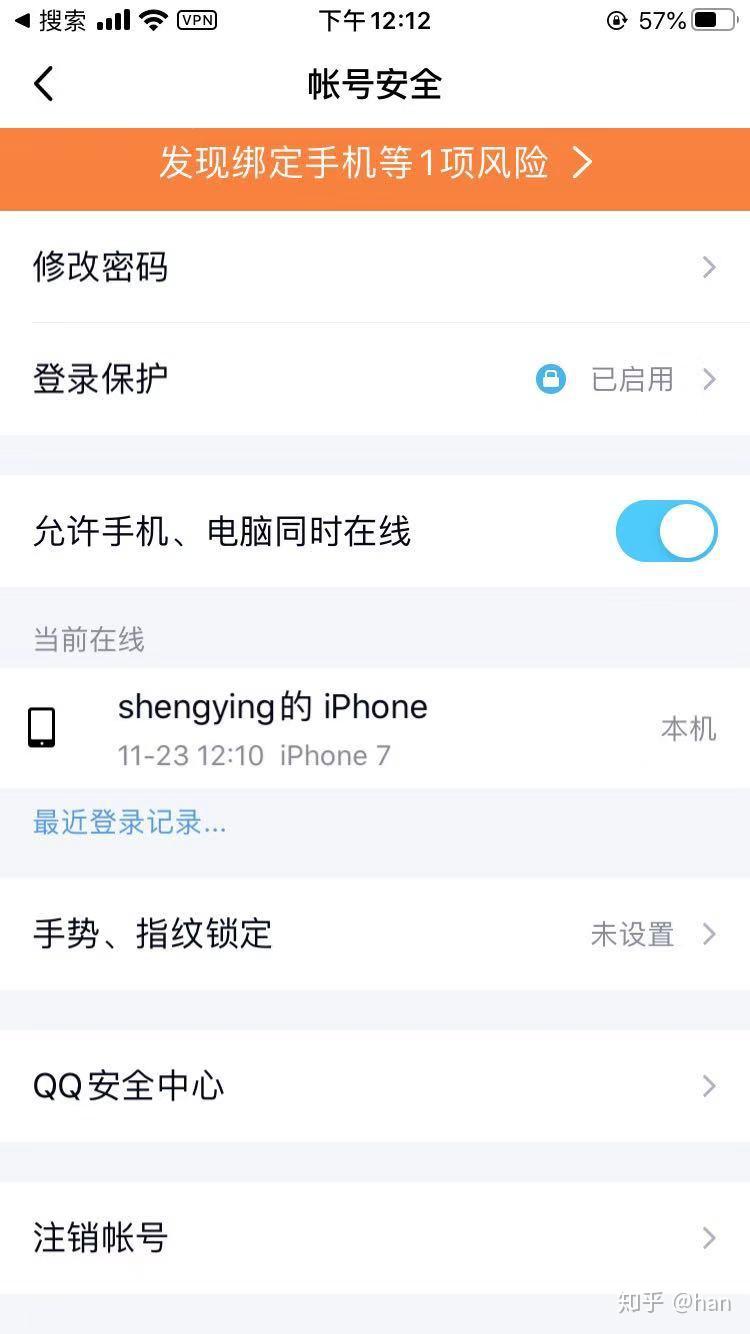The width and height of the screenshot is (750, 1334).
Task: Open 修改密码 settings
Action: tap(375, 267)
